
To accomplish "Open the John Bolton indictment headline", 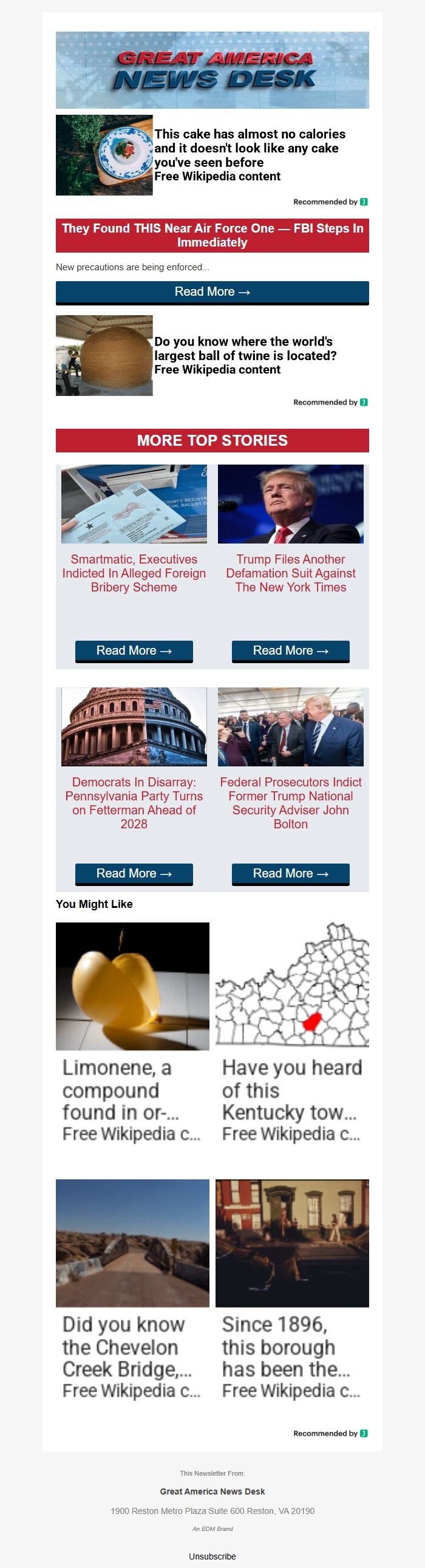I will pos(290,802).
